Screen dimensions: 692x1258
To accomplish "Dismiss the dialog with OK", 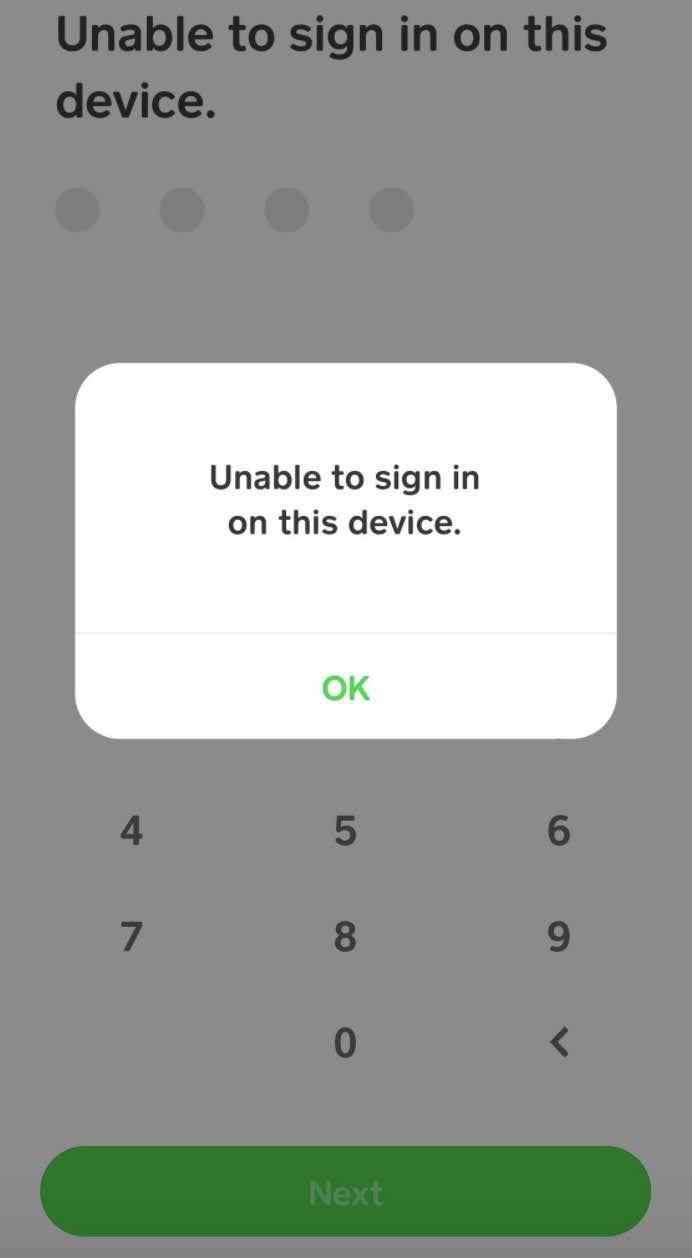I will (346, 687).
